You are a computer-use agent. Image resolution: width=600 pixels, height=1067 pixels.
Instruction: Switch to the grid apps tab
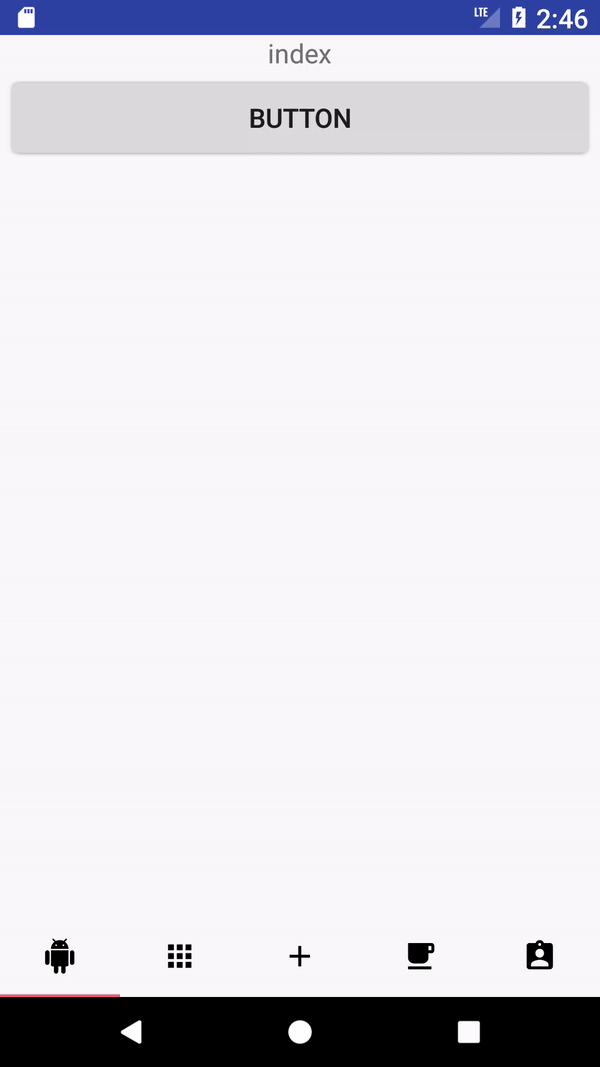[x=180, y=956]
